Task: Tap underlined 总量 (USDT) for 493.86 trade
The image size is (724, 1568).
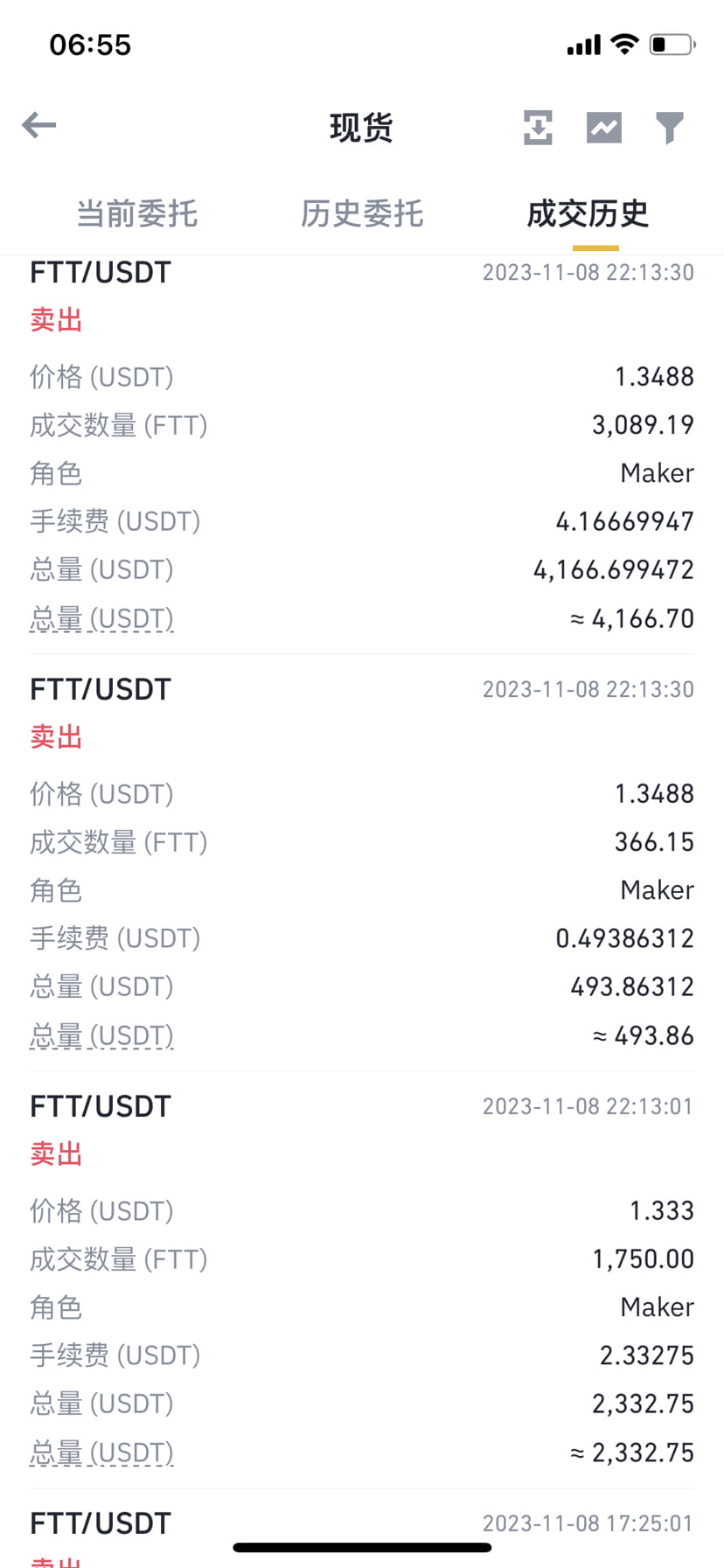Action: click(101, 1035)
